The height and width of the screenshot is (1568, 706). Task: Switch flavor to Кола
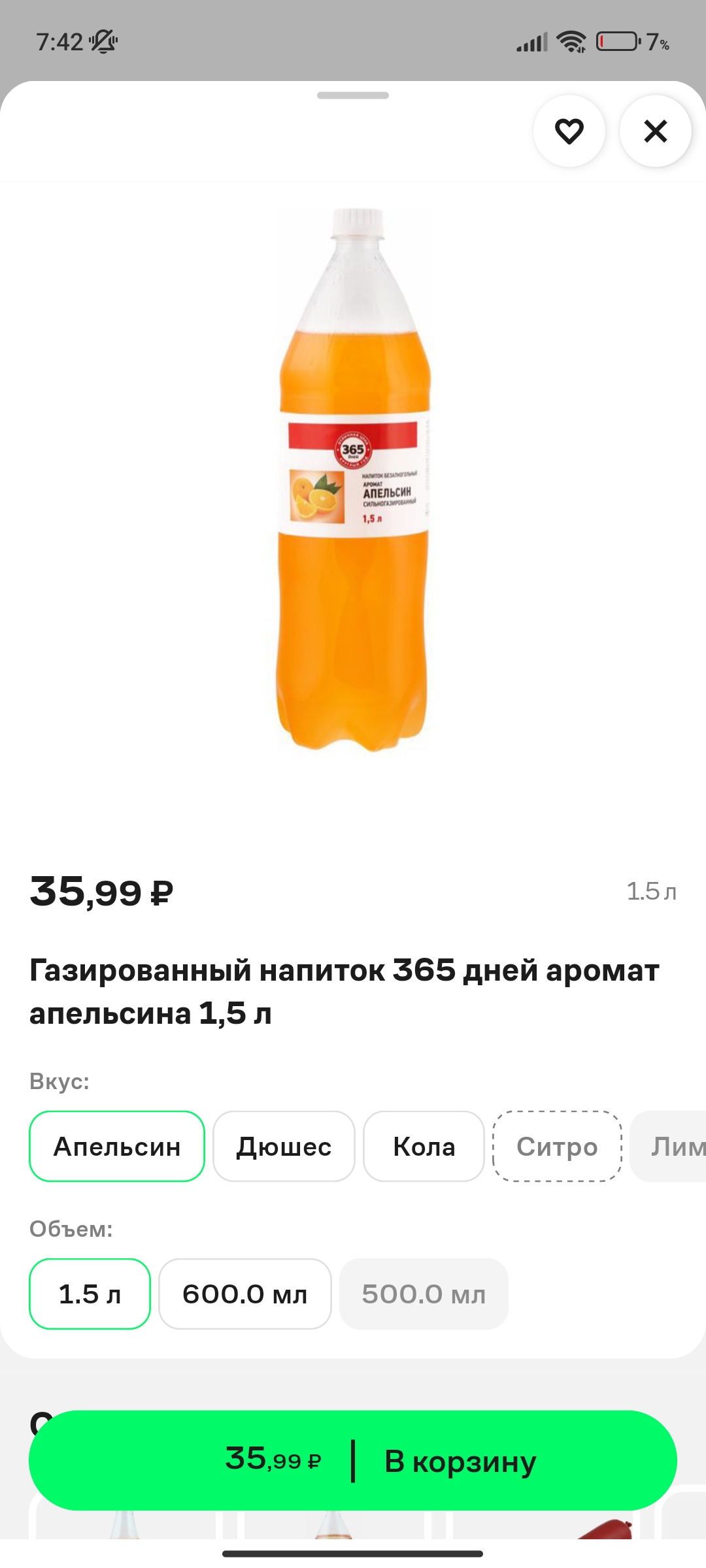(x=424, y=1147)
